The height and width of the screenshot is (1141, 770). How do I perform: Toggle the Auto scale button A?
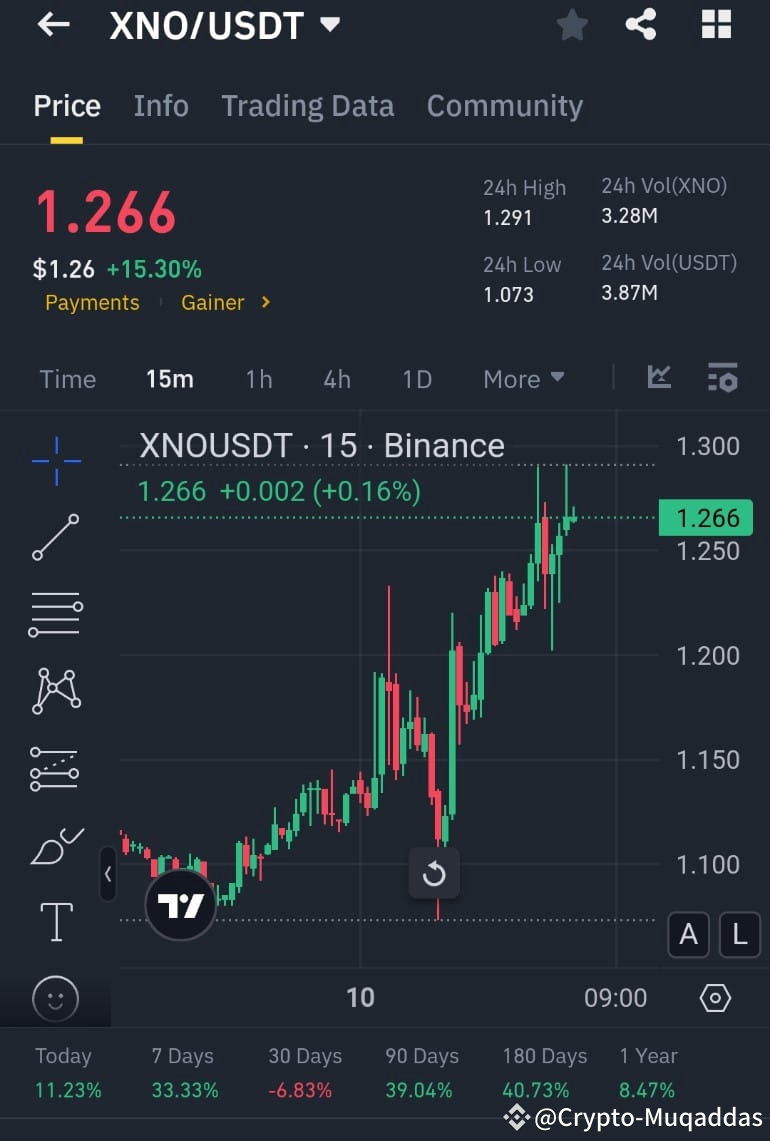(688, 934)
